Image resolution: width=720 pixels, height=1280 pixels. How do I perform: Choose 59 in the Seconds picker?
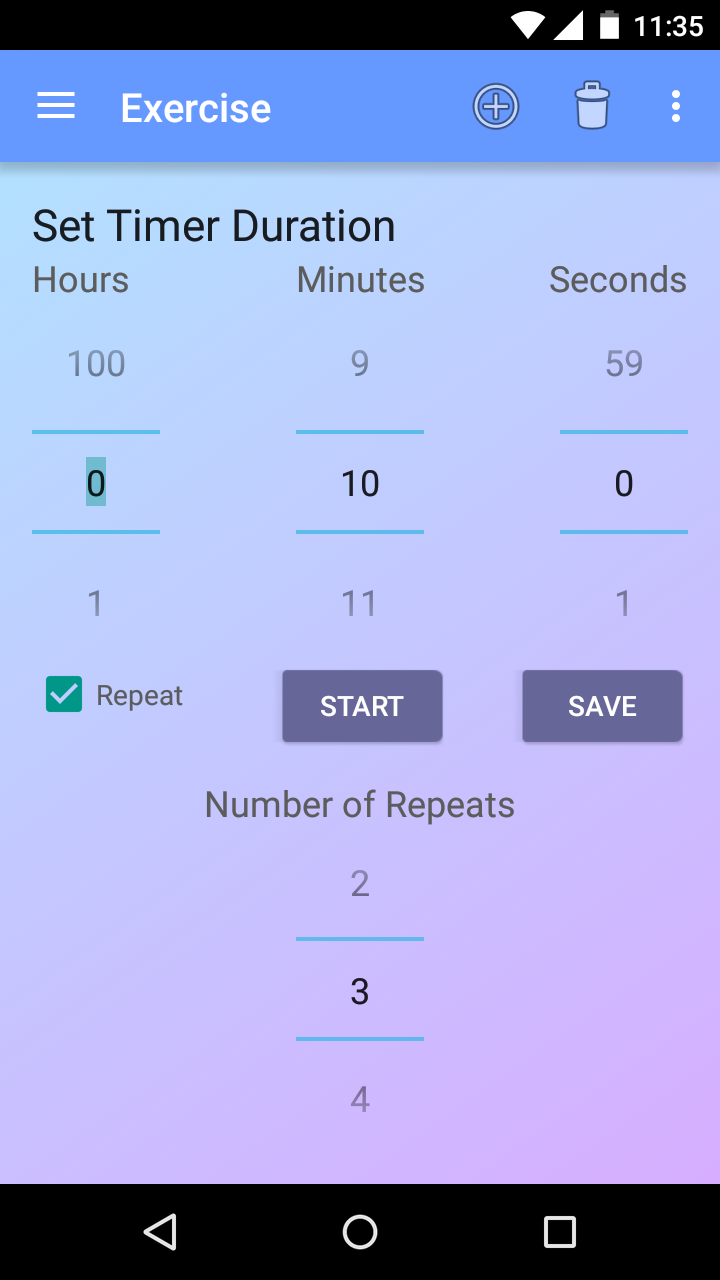624,363
